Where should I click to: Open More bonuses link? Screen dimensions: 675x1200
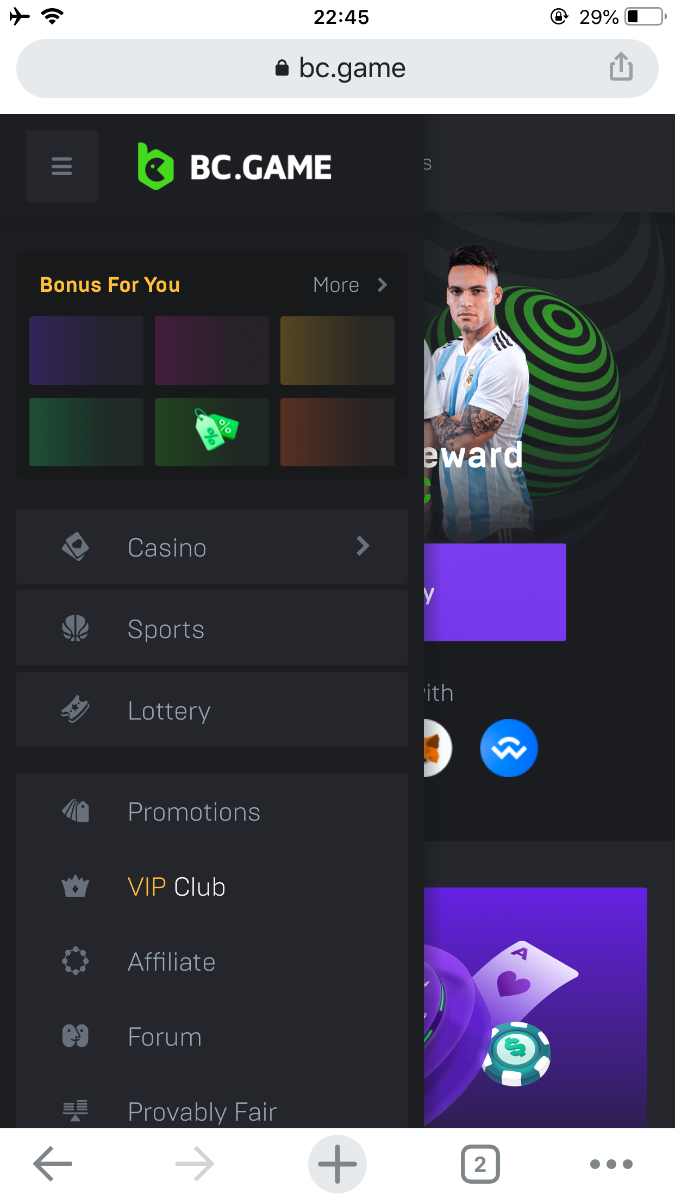click(x=349, y=285)
